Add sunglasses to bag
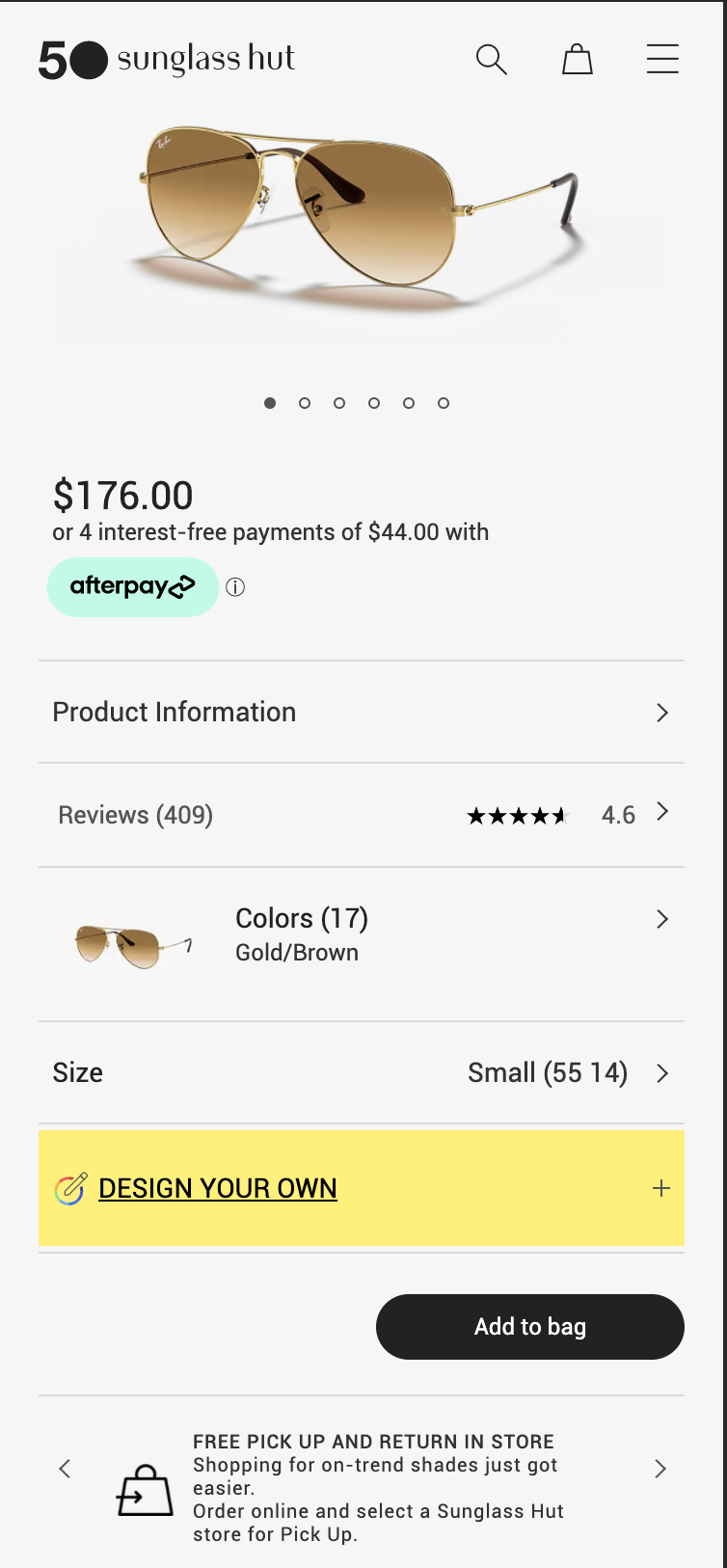The image size is (727, 1568). click(x=529, y=1327)
